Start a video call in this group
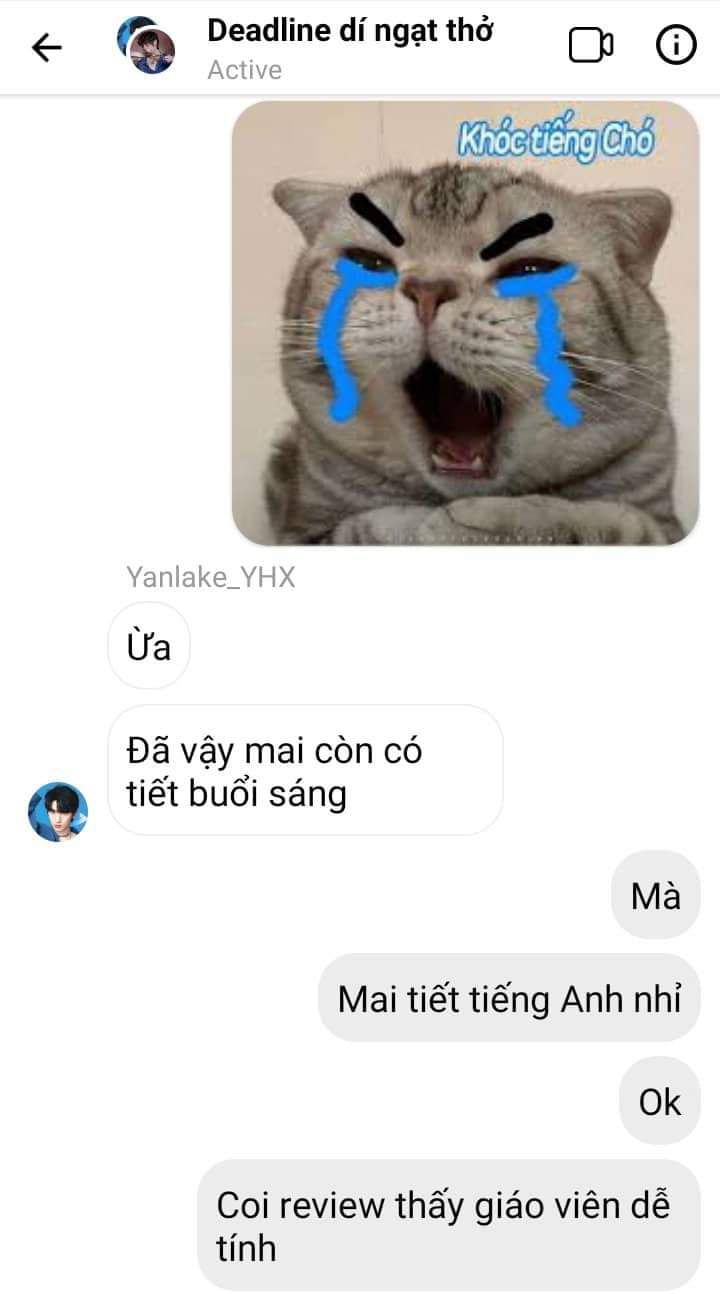 590,46
